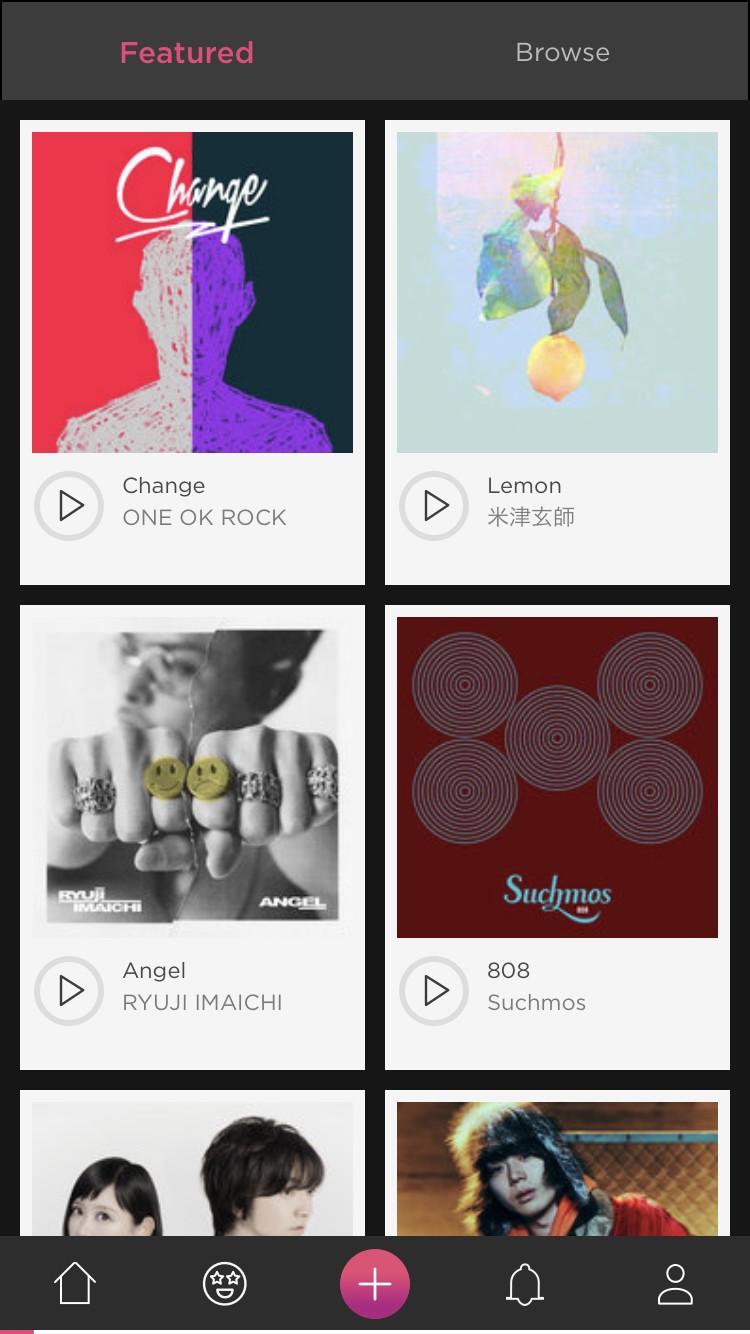Select the Featured tab

187,52
